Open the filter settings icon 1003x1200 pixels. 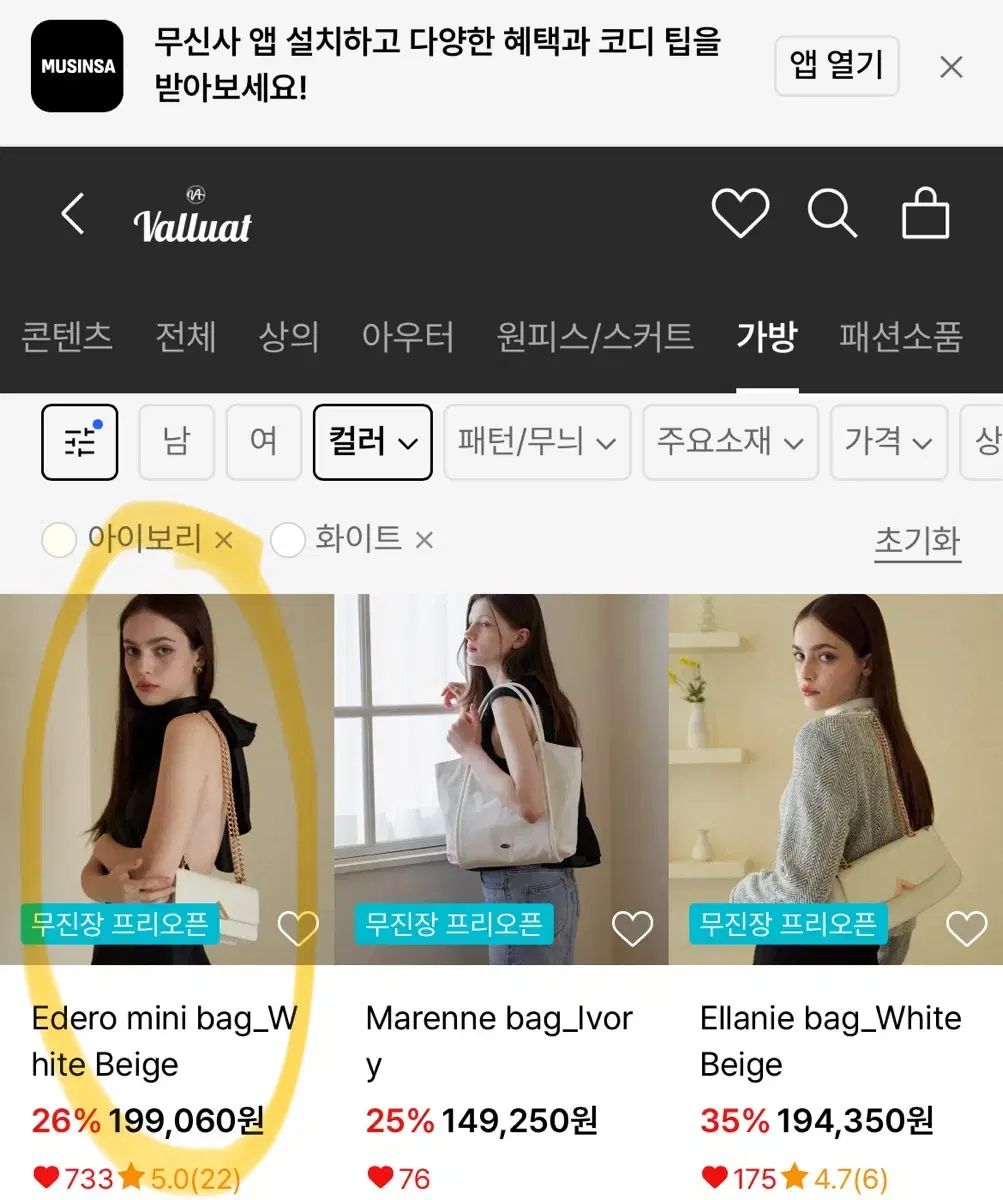(79, 442)
